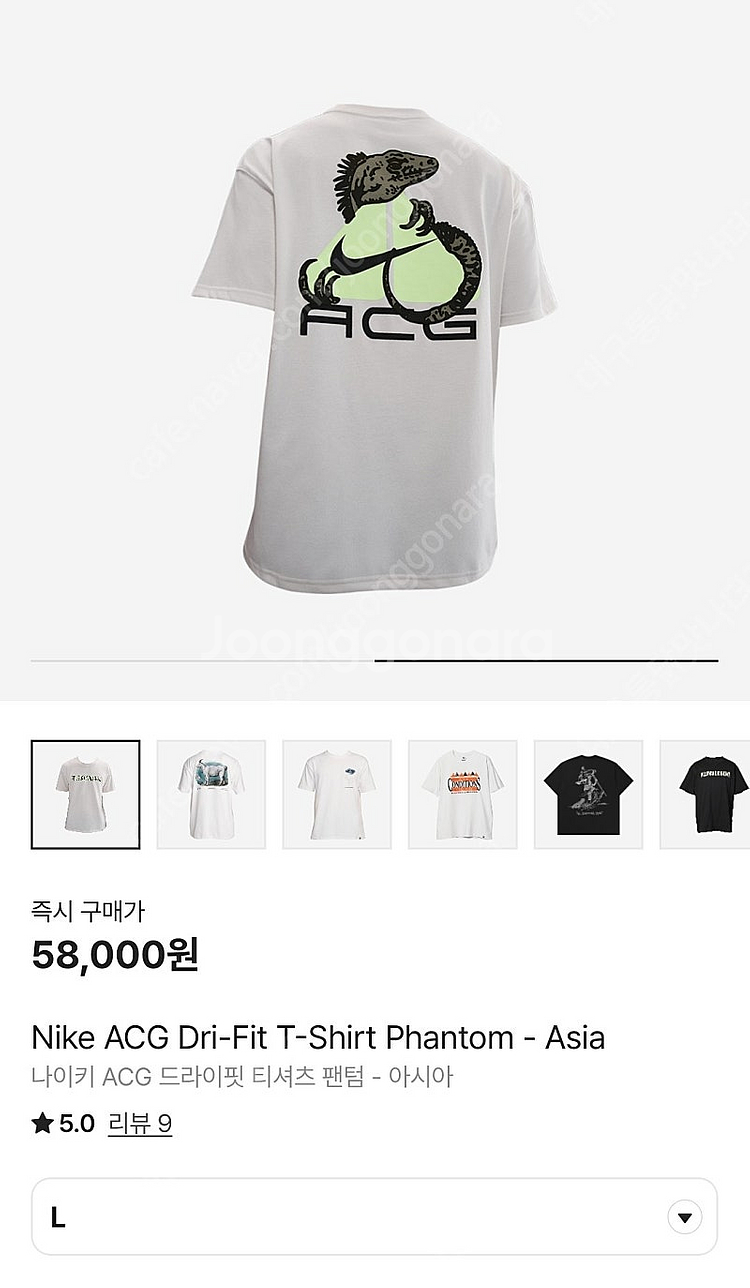This screenshot has width=750, height=1288.
Task: Open the black tee with white lettering
Action: click(x=708, y=794)
